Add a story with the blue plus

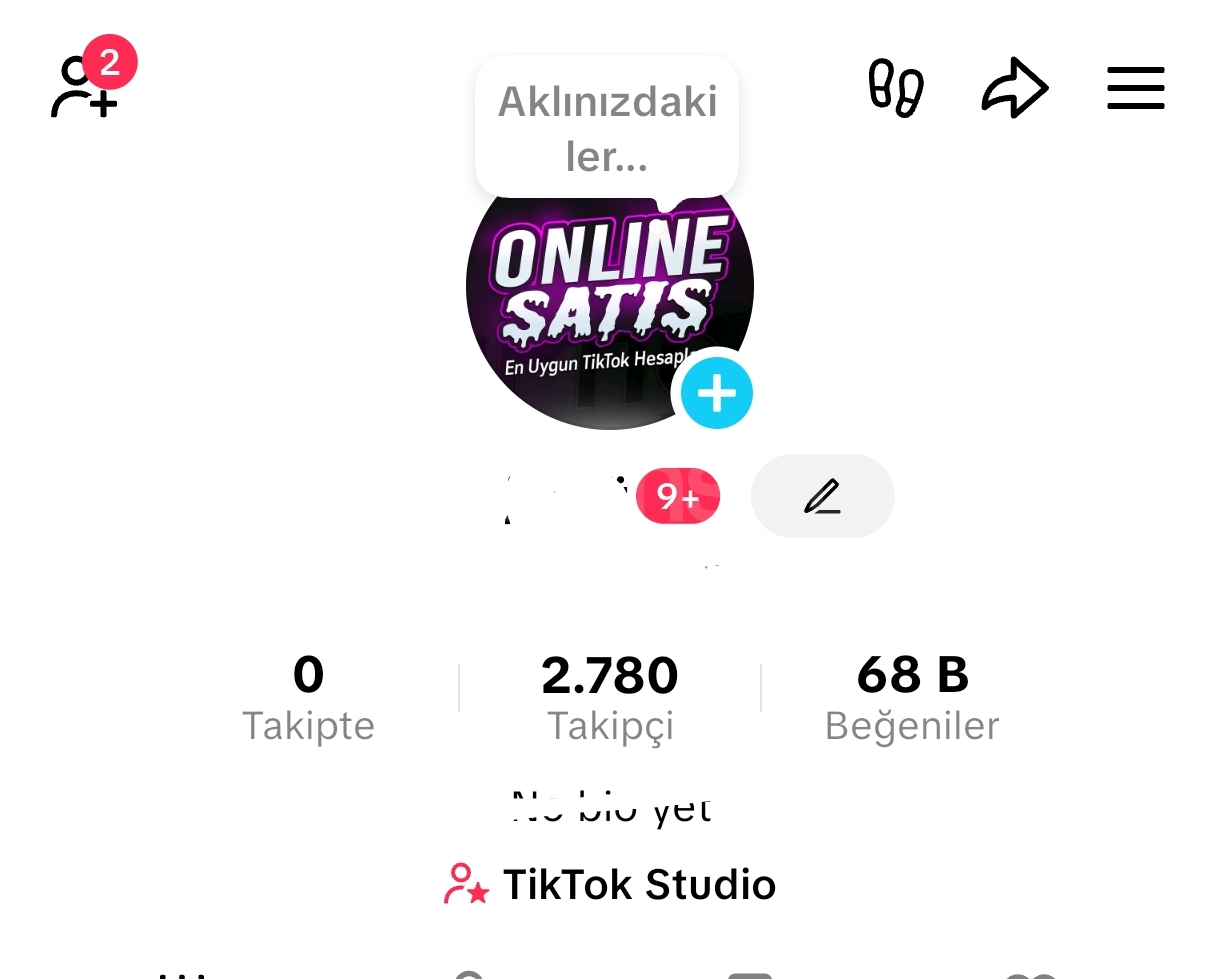[716, 394]
